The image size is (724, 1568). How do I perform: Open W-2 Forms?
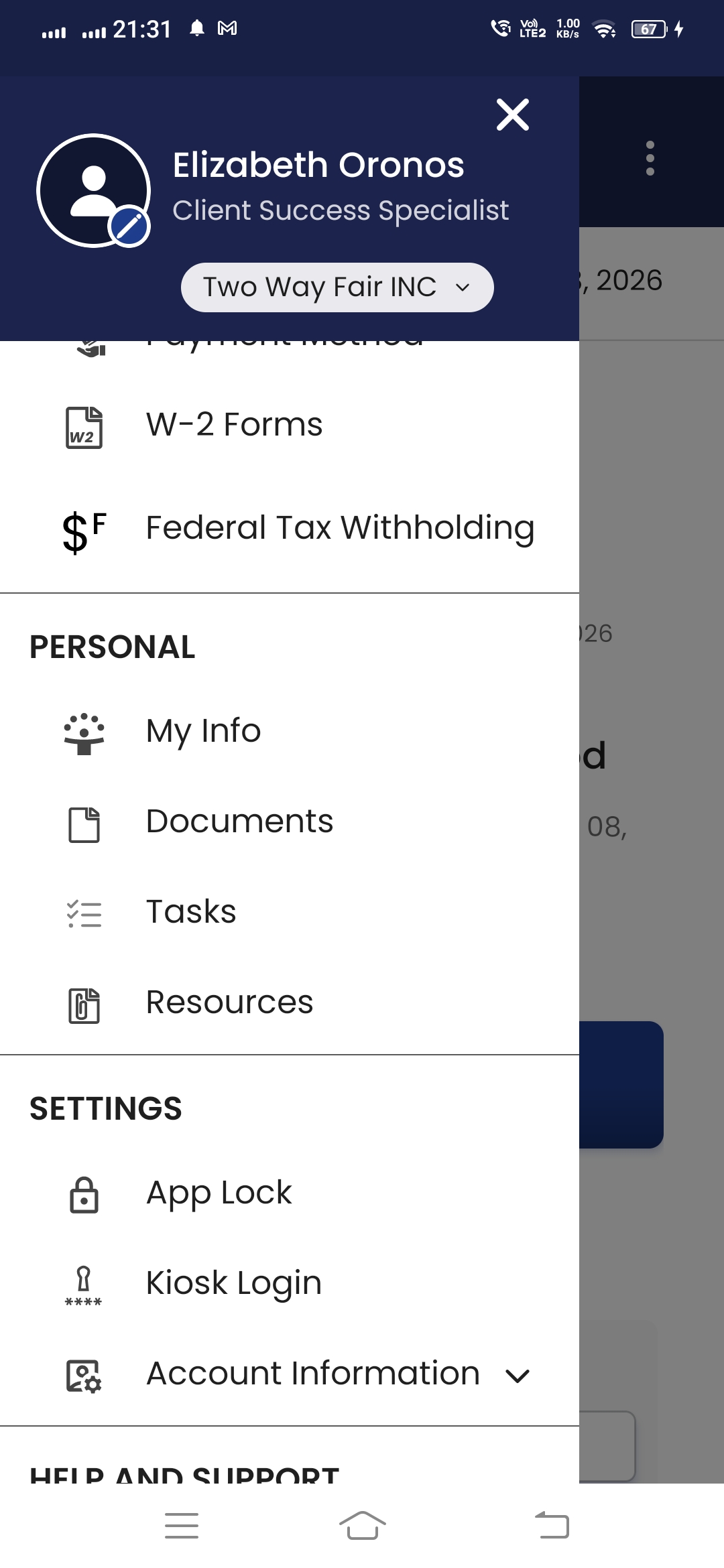click(x=290, y=425)
